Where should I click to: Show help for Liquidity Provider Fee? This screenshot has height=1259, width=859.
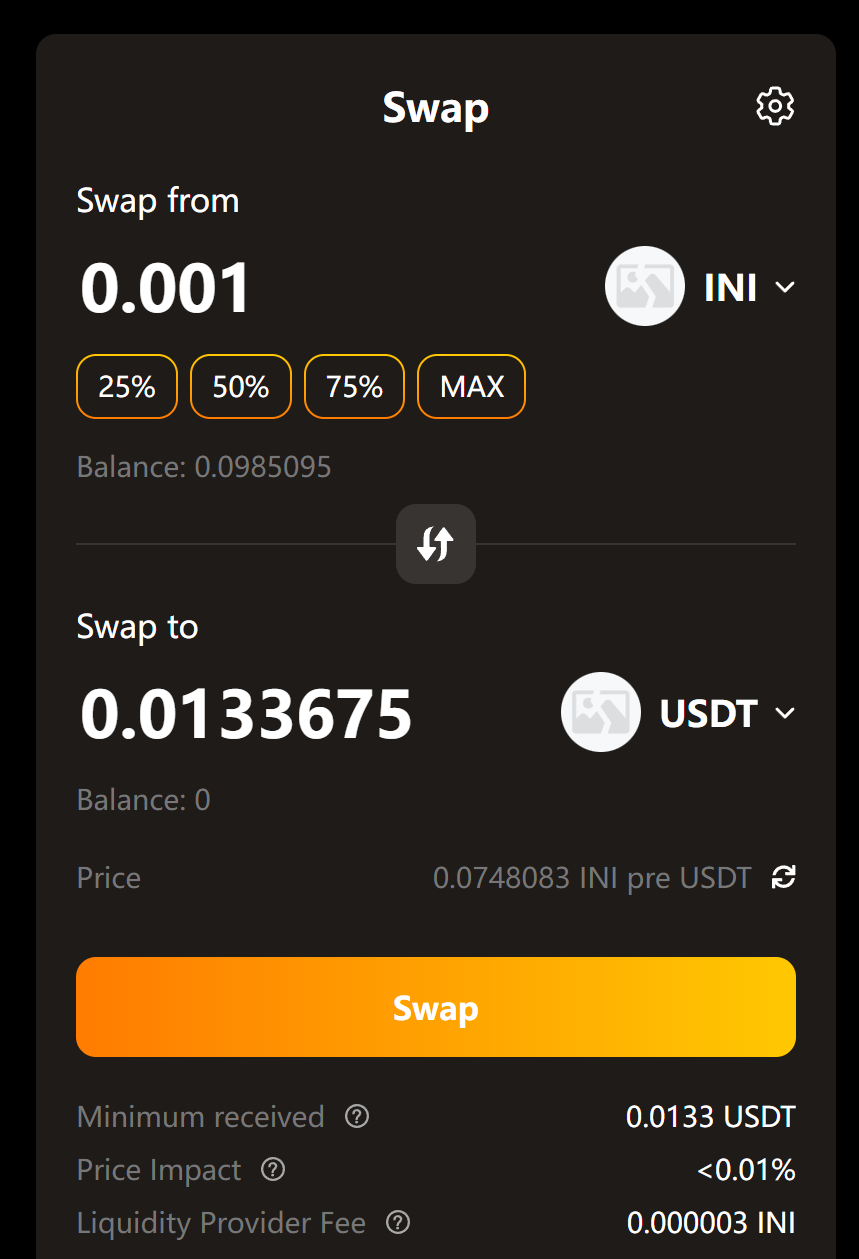(x=398, y=1222)
